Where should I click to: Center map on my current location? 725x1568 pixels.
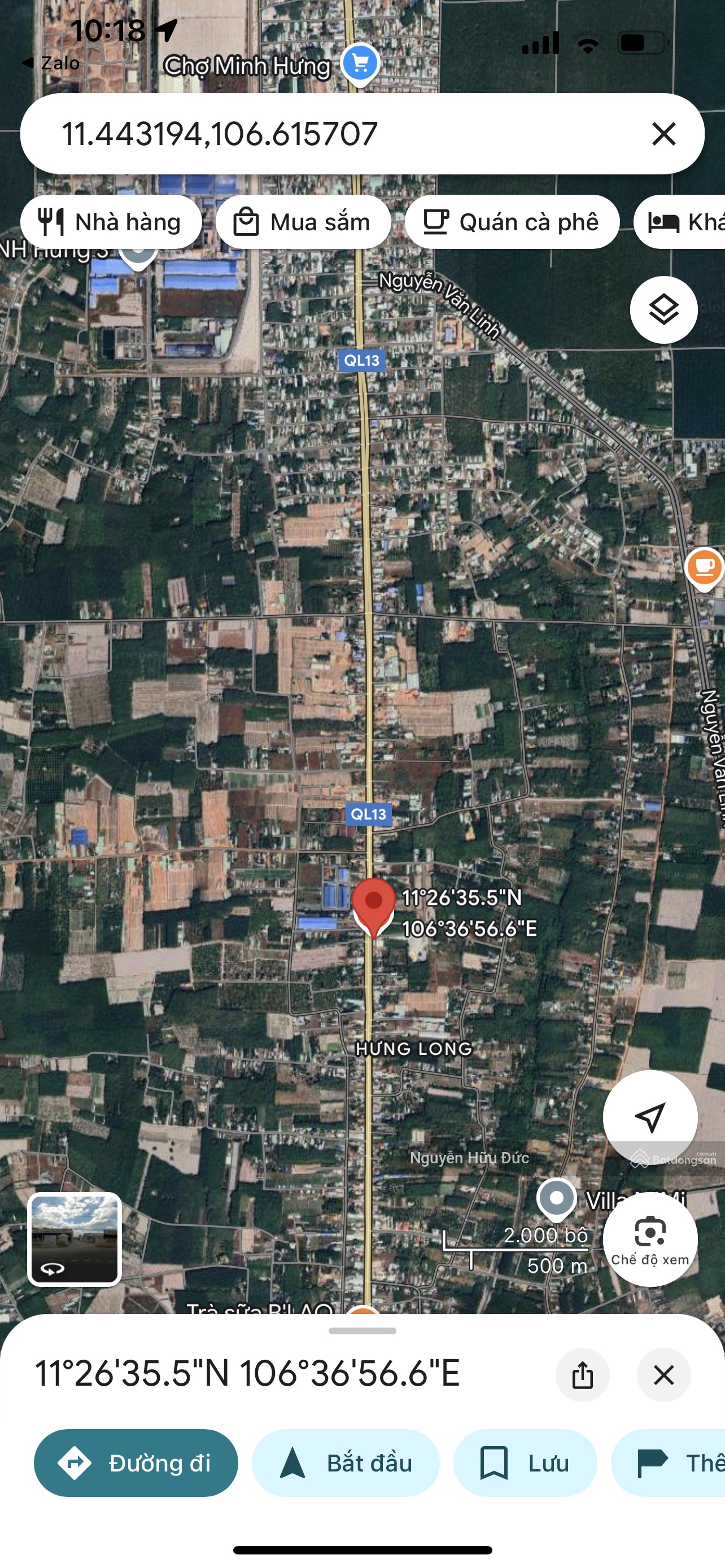(x=649, y=1117)
